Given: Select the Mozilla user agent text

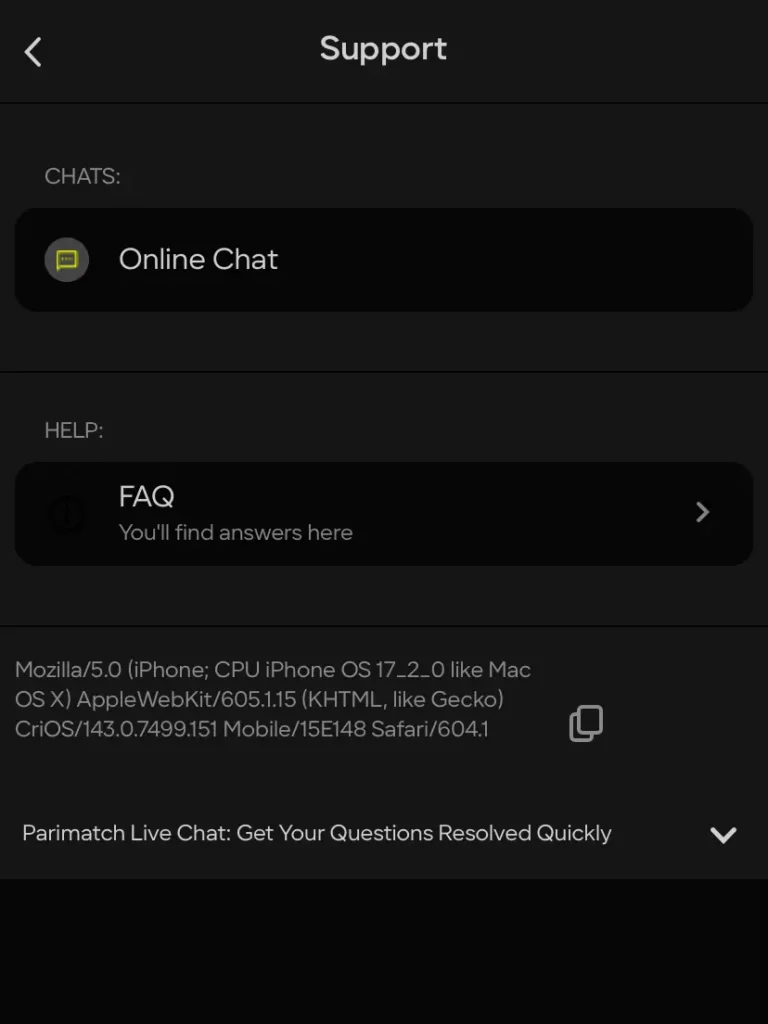Looking at the screenshot, I should click(272, 699).
